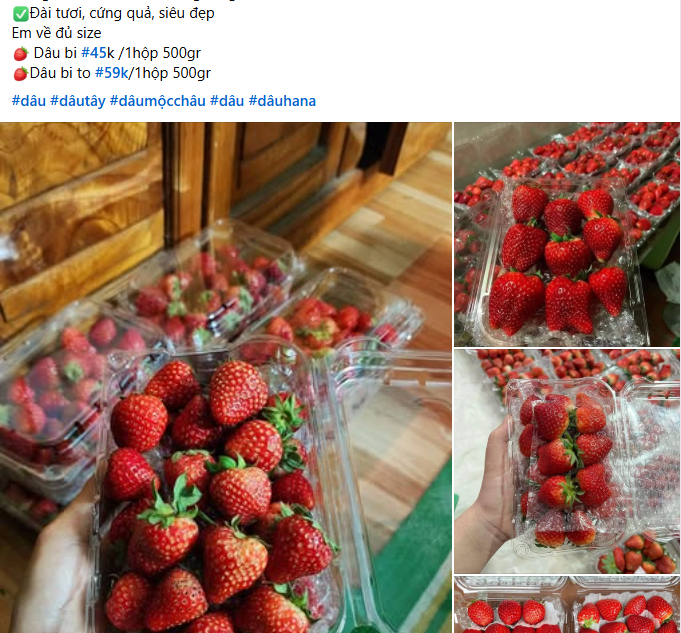View the photo of large strawberries in an open box
This screenshot has width=681, height=633.
coord(566,233)
